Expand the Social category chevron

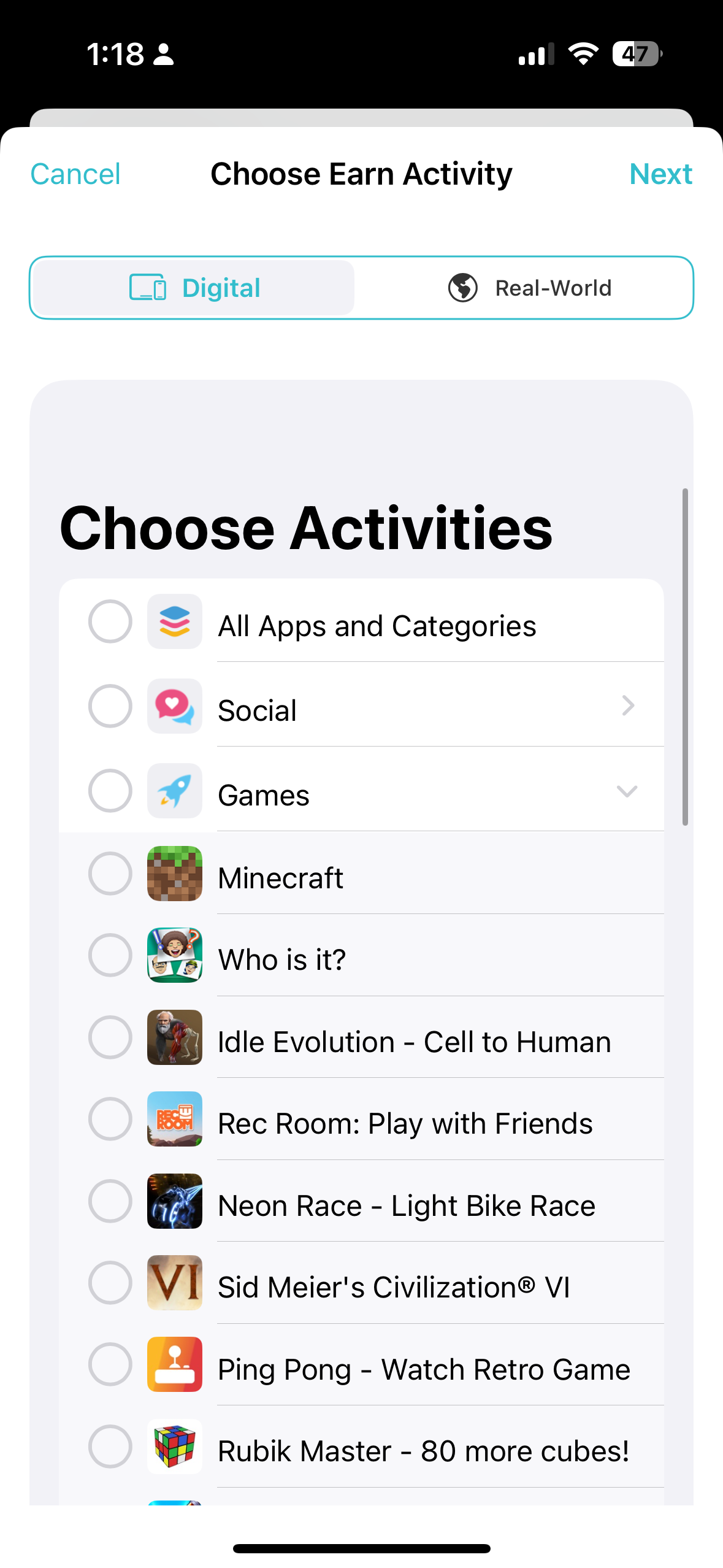pos(627,706)
